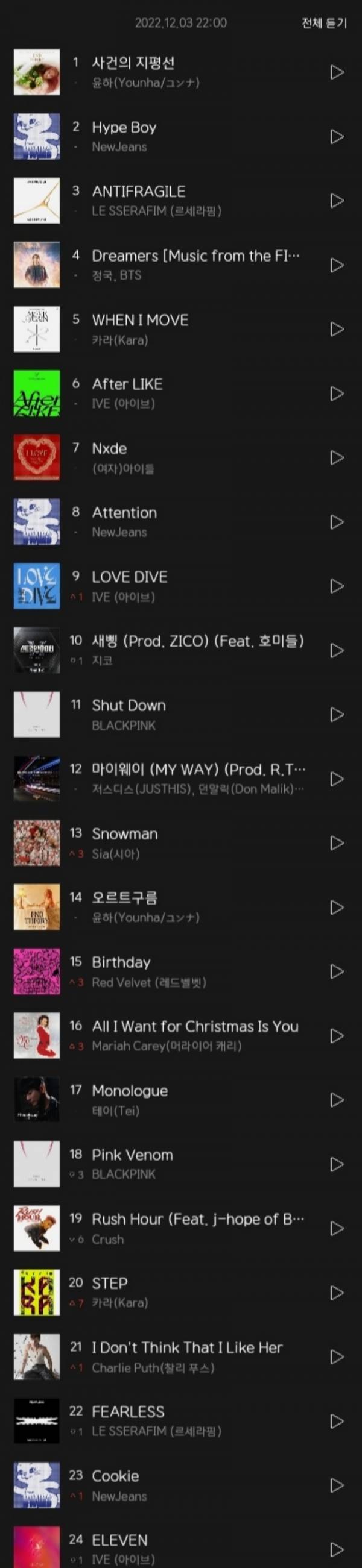Play Nxde by (여자)아이들
Viewport: 362px width, 1568px height.
coord(337,458)
